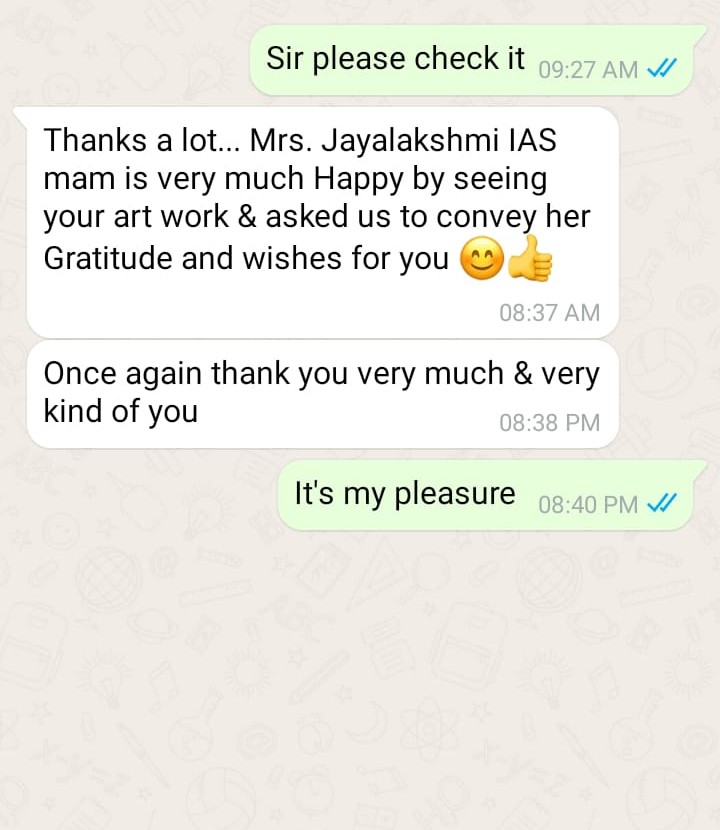Select the 08:37 AM timestamp on the received message
The width and height of the screenshot is (720, 830).
549,313
